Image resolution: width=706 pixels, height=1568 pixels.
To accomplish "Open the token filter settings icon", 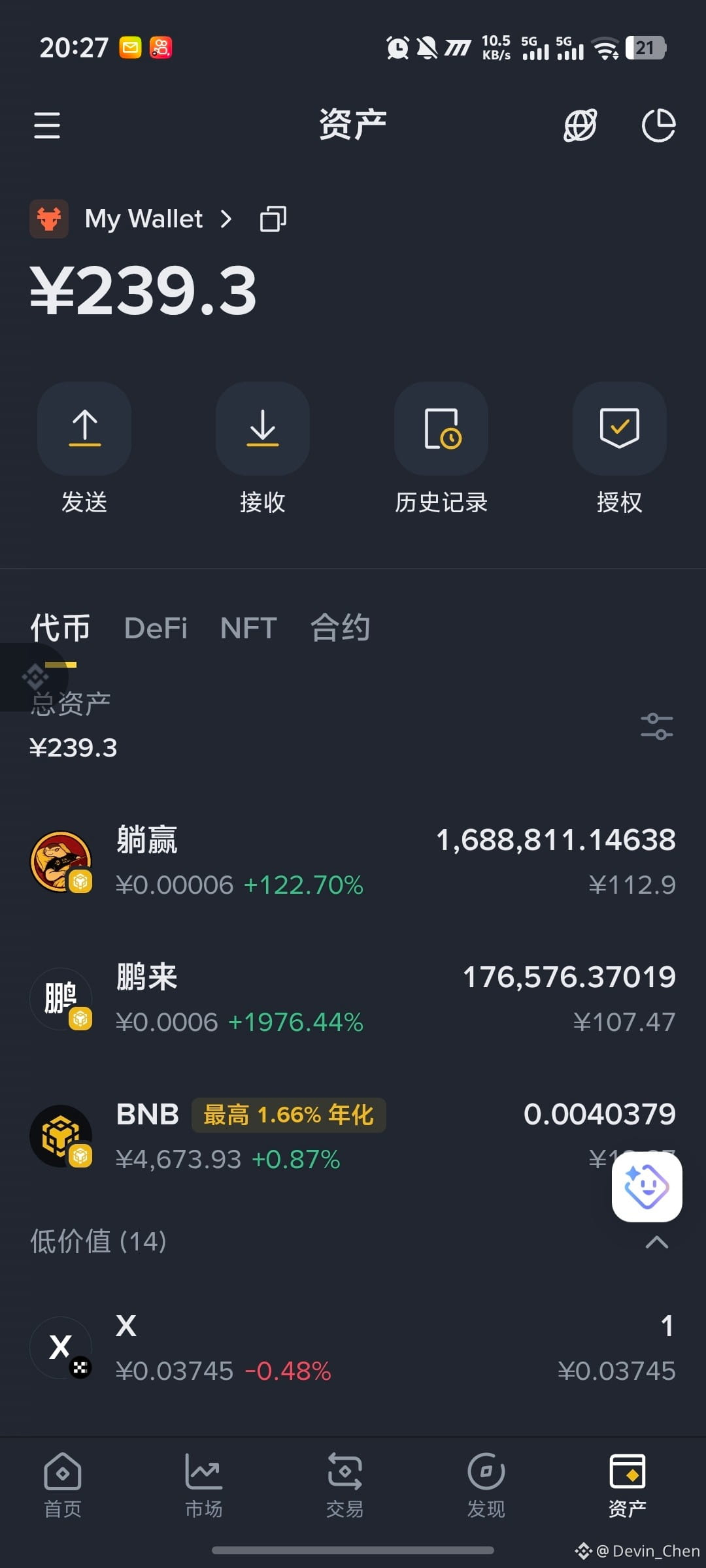I will tap(657, 727).
